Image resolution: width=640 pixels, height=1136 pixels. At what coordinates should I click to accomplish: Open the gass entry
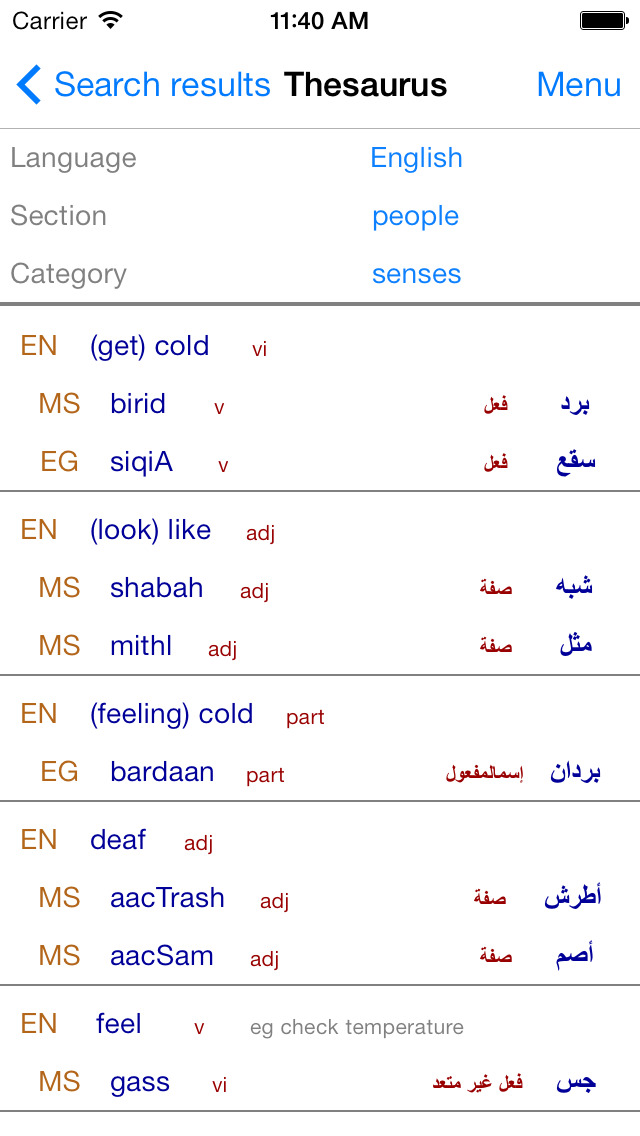(320, 1082)
